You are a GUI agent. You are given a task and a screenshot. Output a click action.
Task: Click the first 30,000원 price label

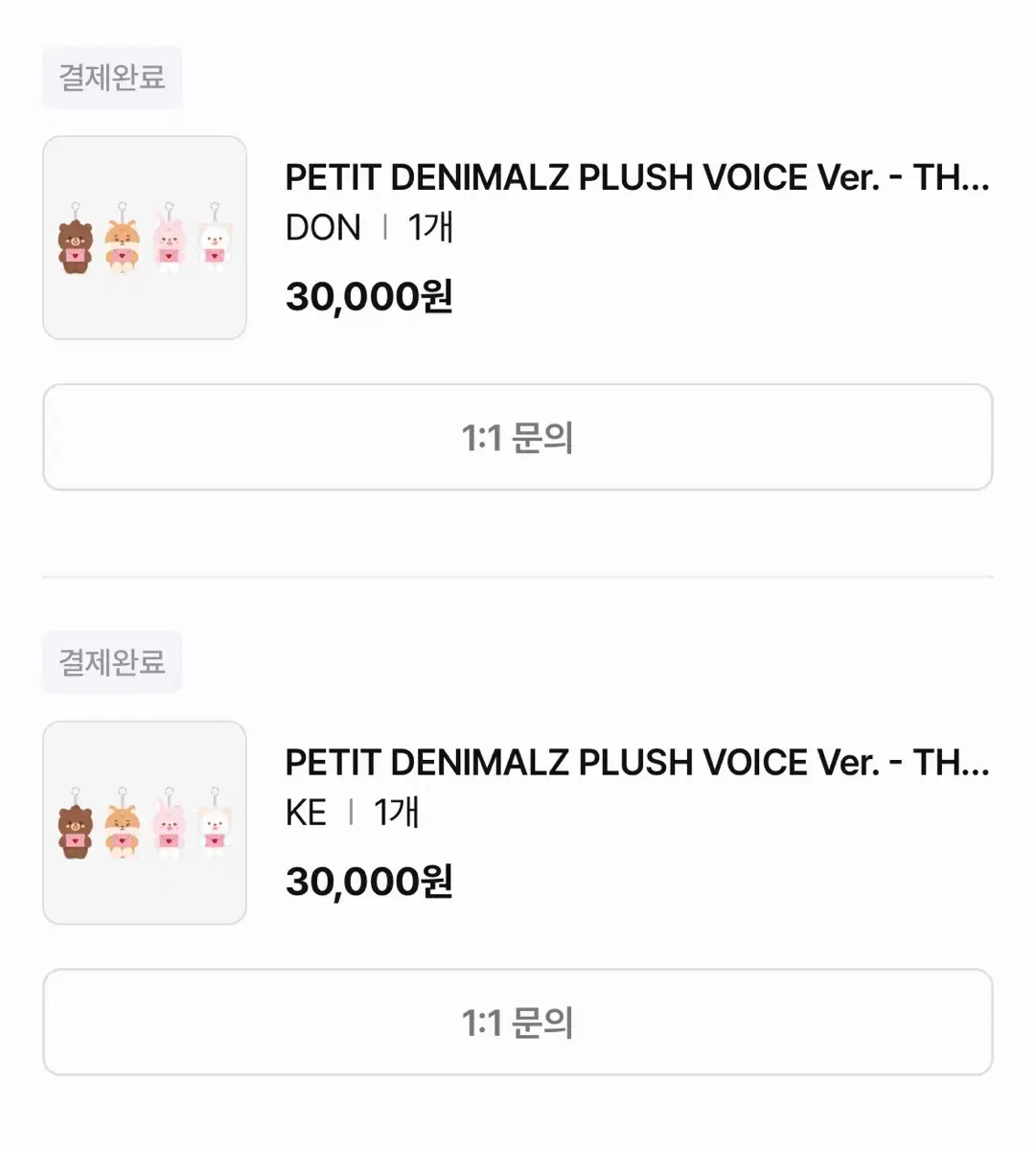[371, 298]
